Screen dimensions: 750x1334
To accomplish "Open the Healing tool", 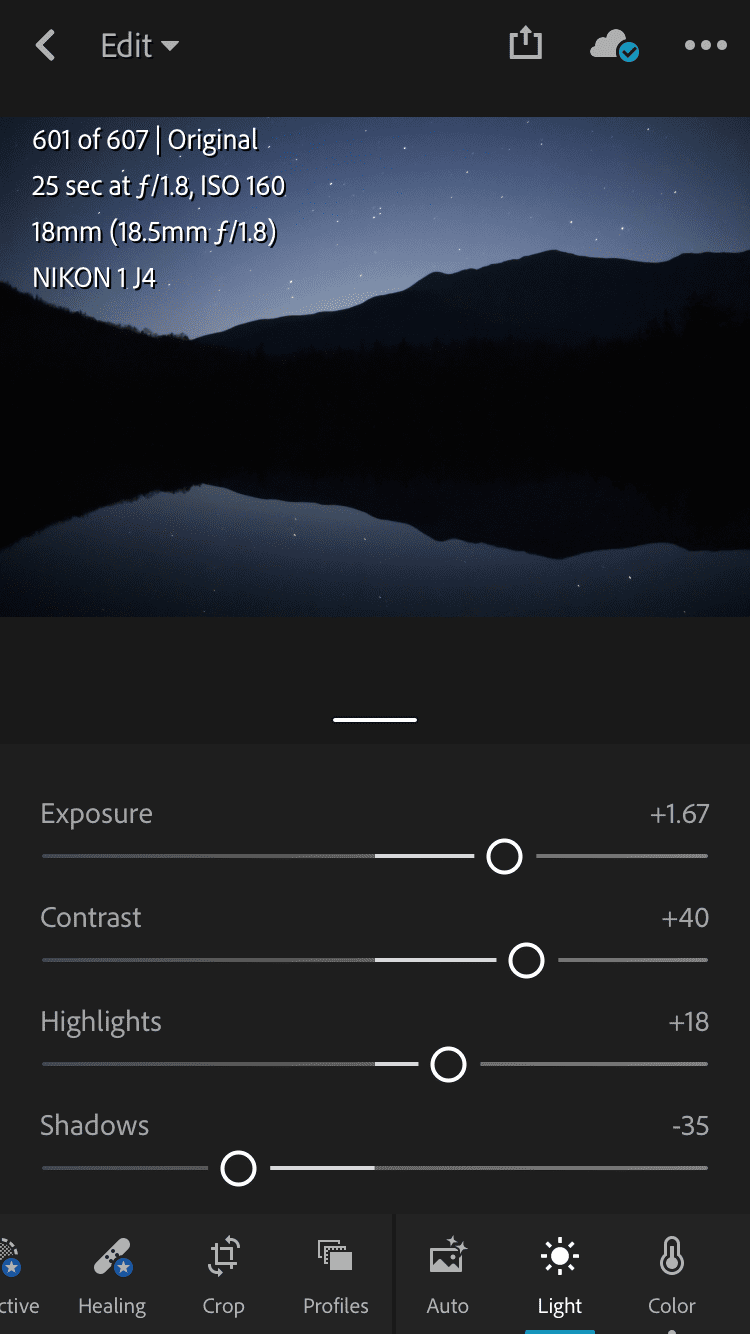I will pyautogui.click(x=112, y=1275).
